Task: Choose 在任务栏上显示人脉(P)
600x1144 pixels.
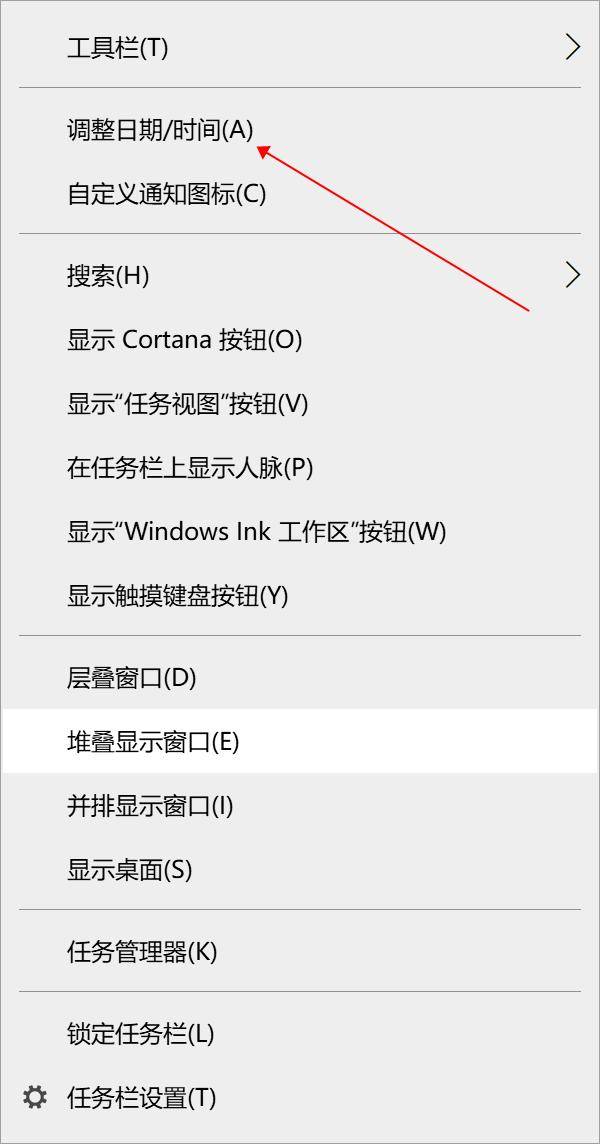Action: (x=299, y=468)
